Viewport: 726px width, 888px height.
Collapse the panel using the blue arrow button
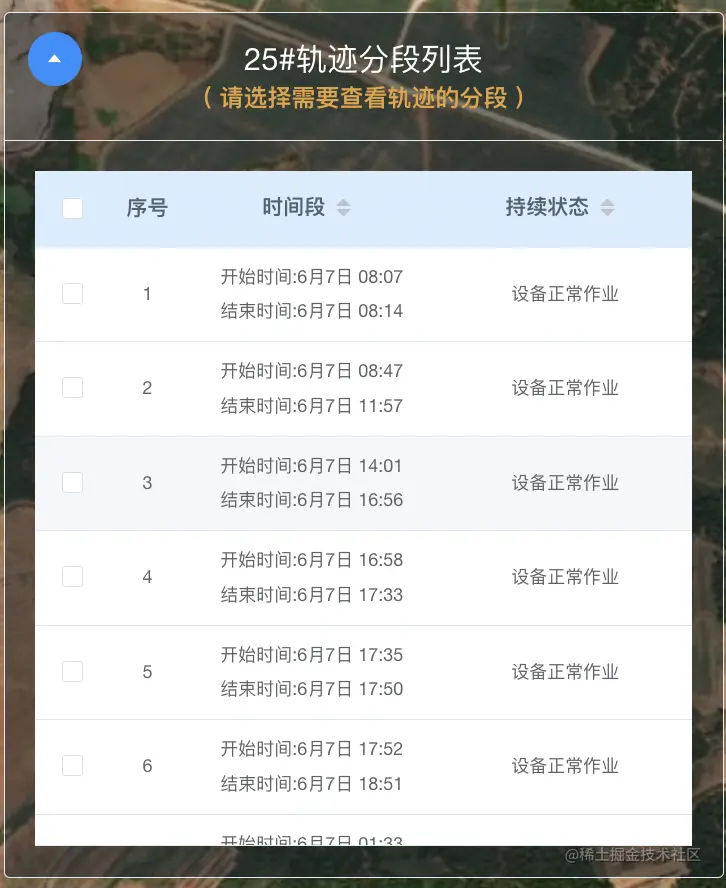(55, 58)
